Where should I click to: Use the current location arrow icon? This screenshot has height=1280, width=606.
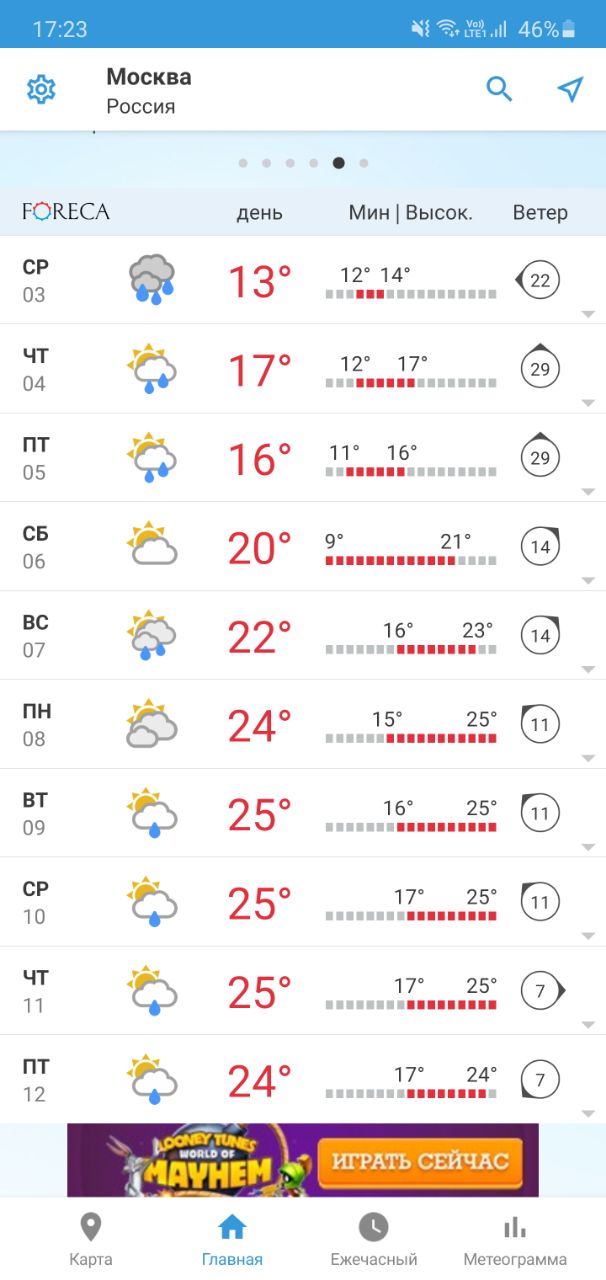click(570, 90)
